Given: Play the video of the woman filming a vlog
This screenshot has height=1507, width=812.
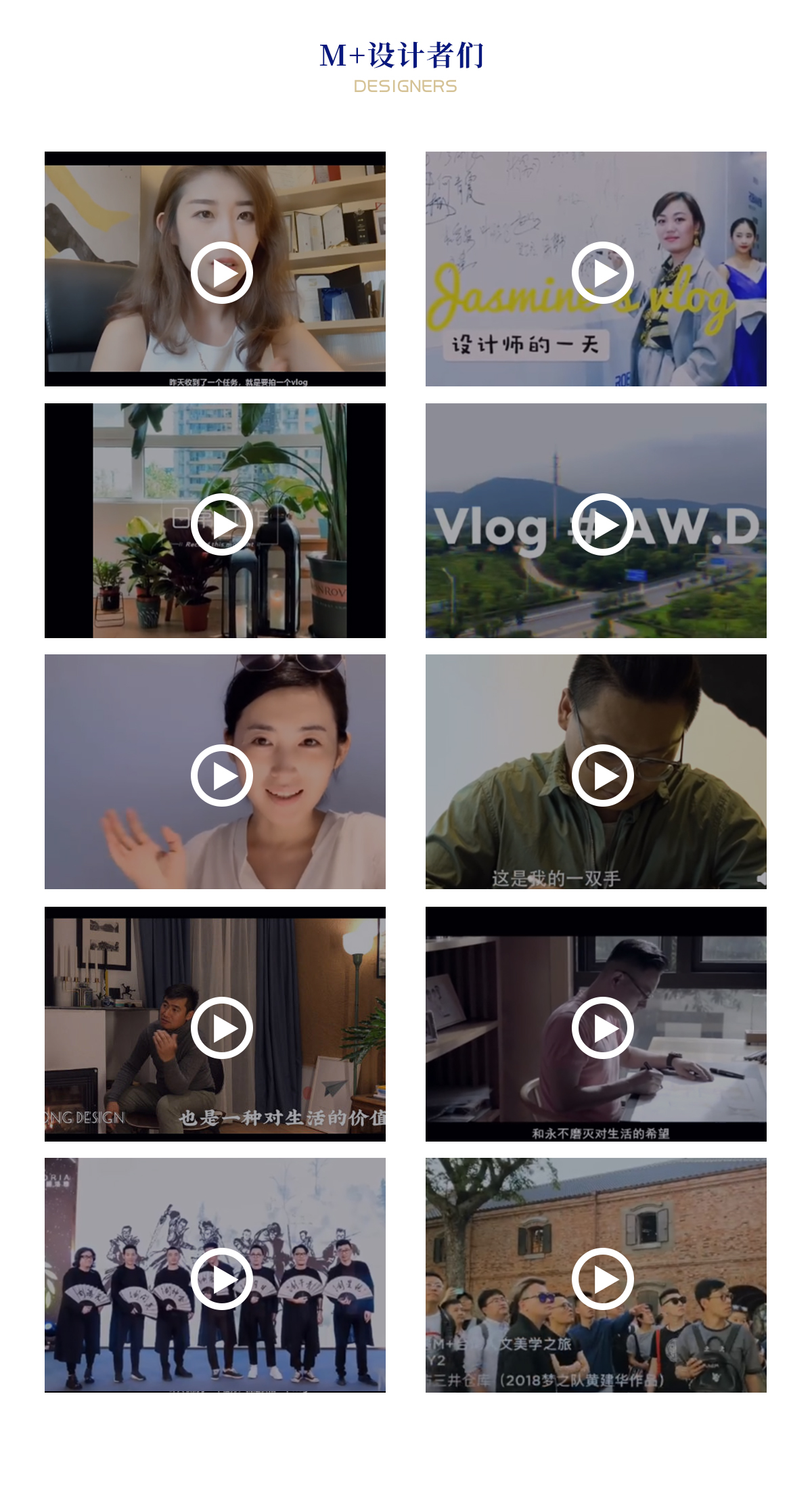Looking at the screenshot, I should pyautogui.click(x=221, y=273).
